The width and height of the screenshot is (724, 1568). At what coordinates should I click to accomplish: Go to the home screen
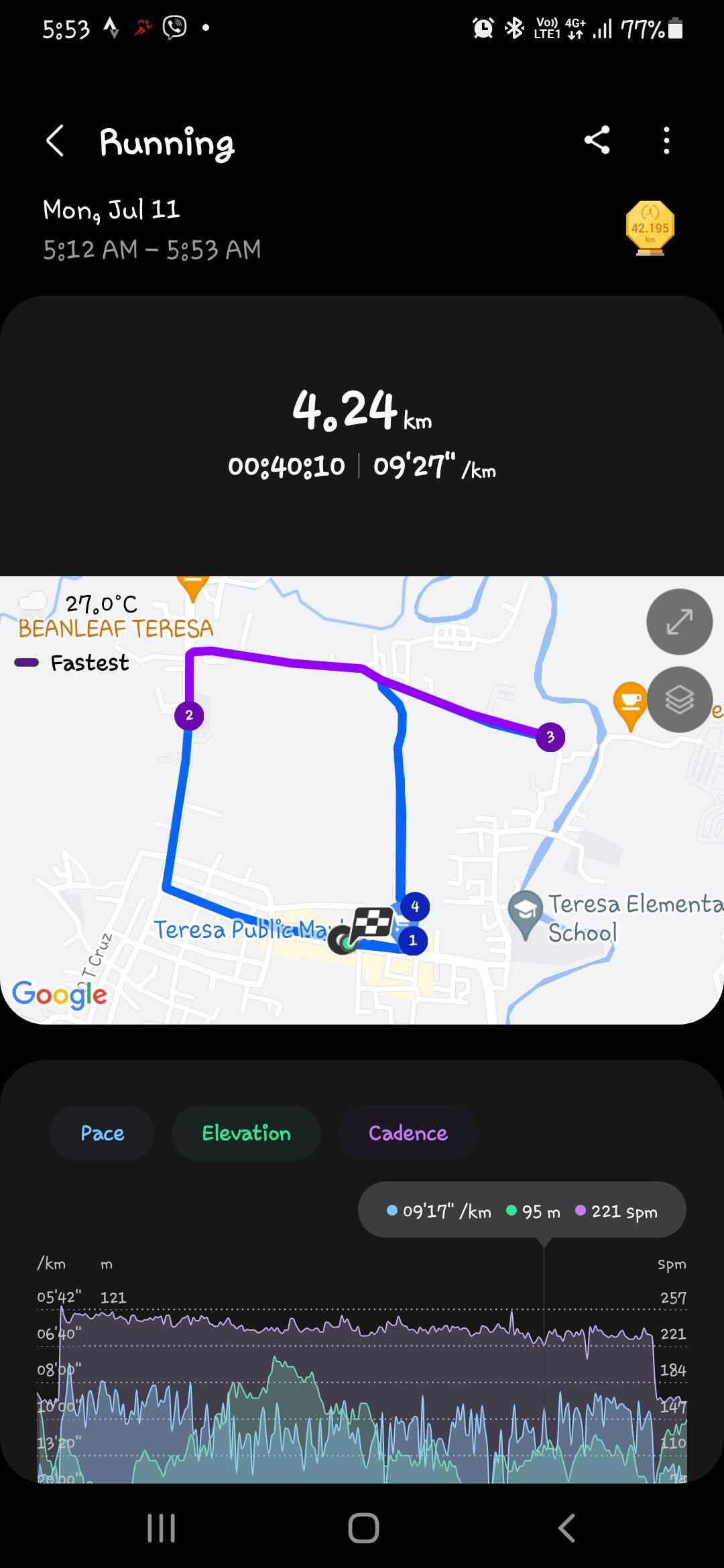[363, 1528]
